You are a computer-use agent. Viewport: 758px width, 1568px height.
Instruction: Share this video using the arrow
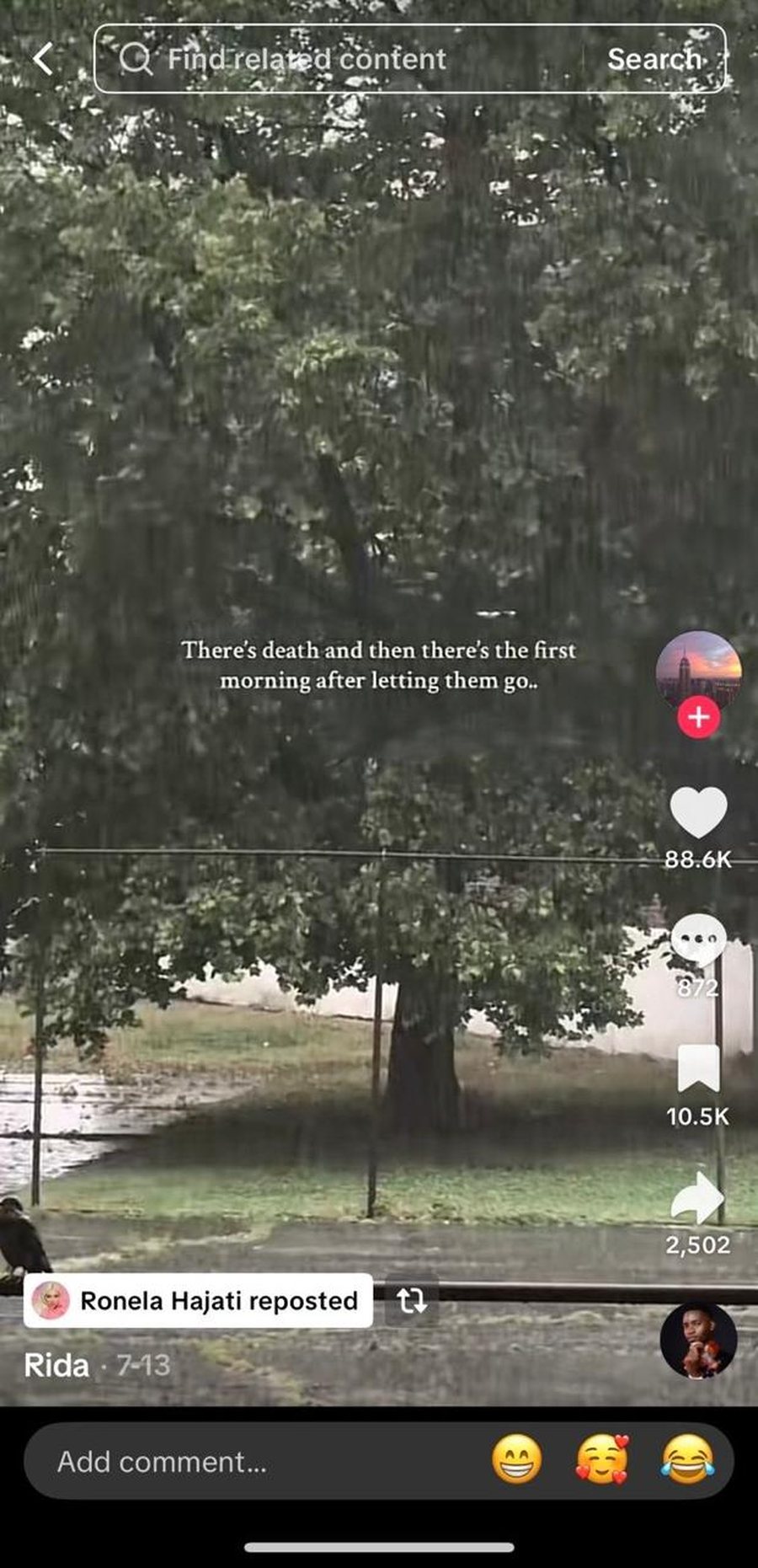(697, 1198)
